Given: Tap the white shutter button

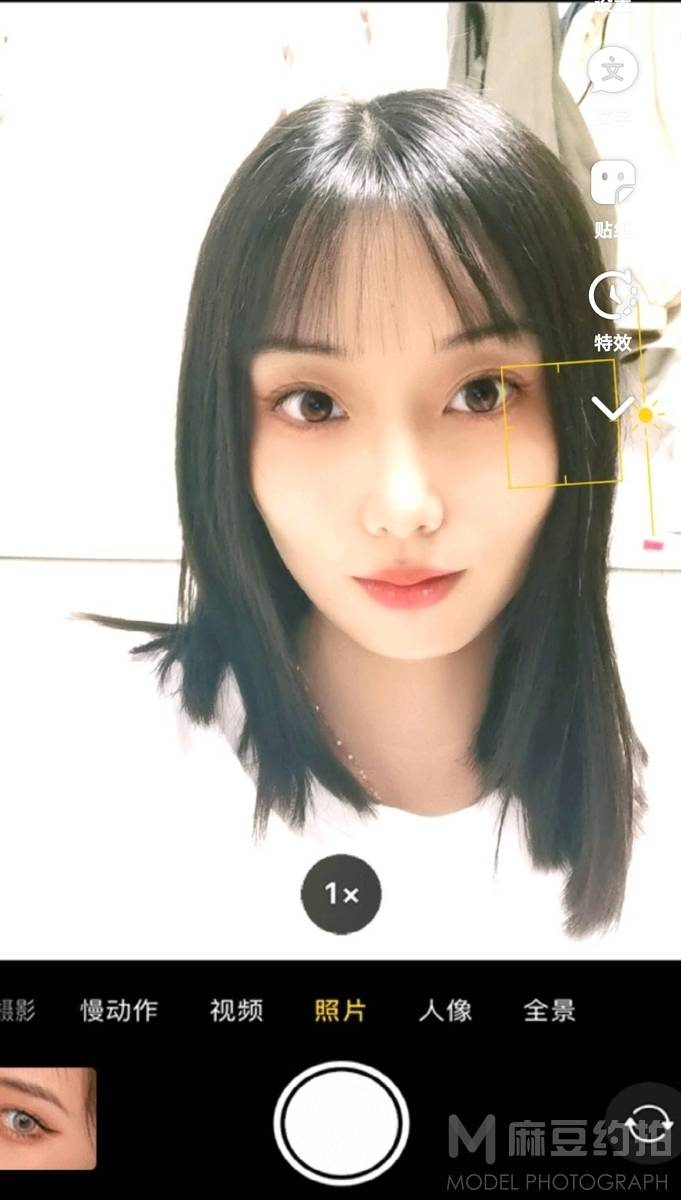Looking at the screenshot, I should point(341,1123).
